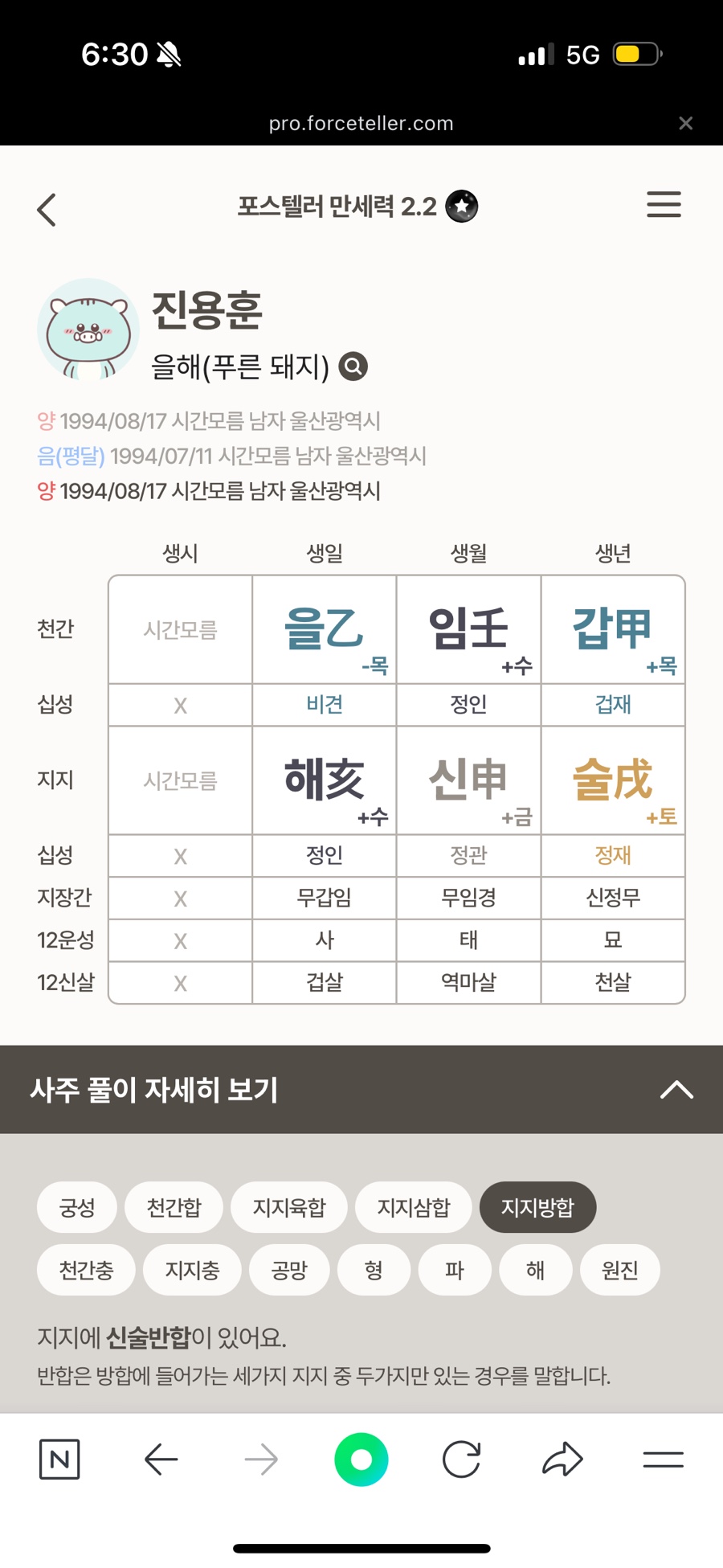Select the 지지방합 chip

537,1207
